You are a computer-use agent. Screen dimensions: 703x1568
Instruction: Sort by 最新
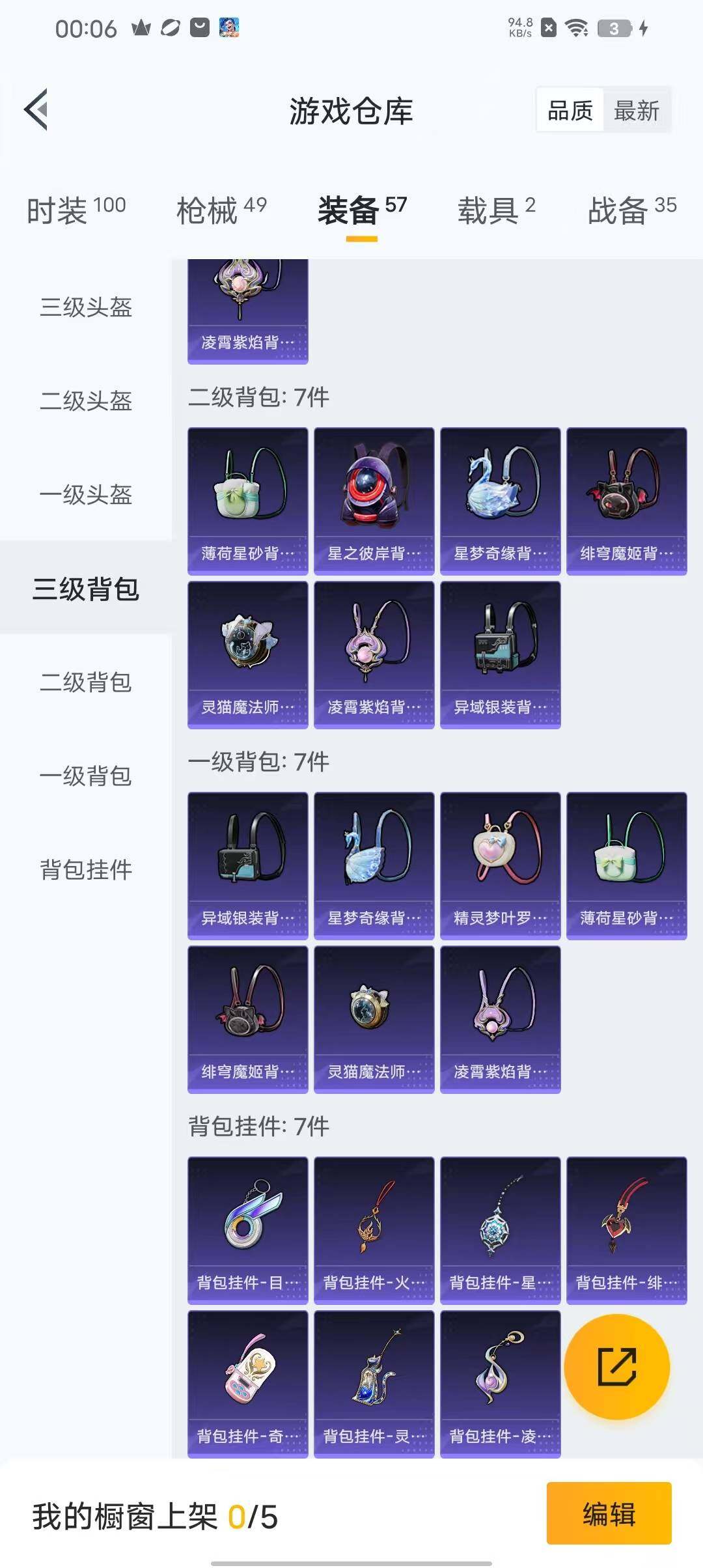tap(636, 111)
